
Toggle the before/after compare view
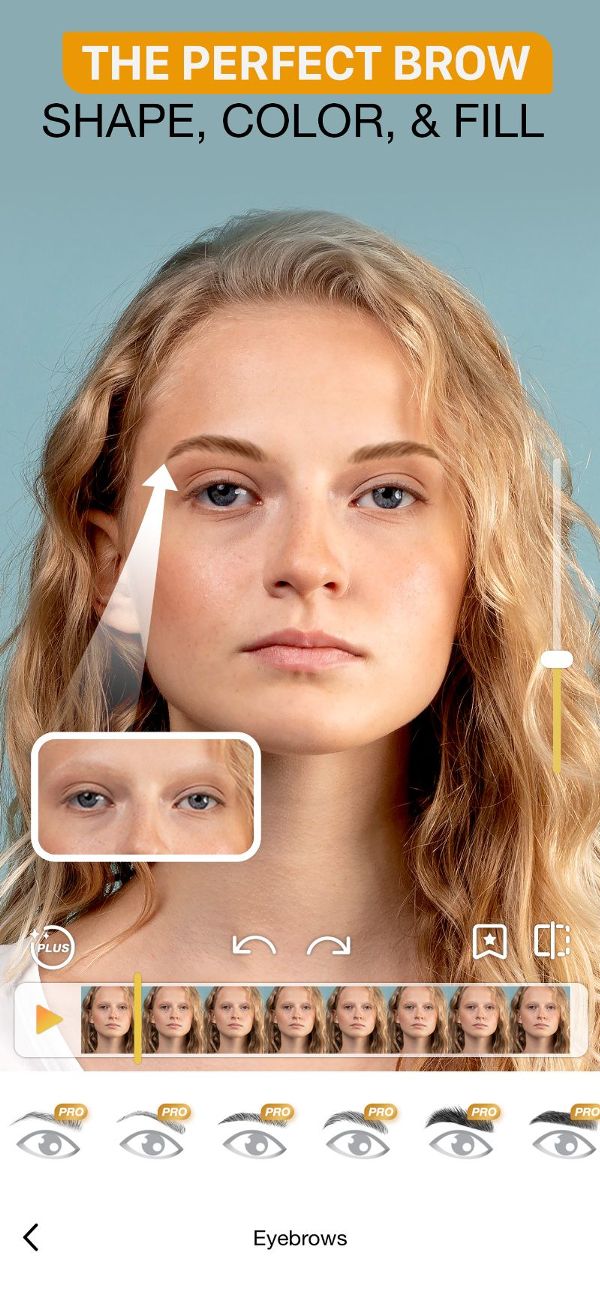551,941
